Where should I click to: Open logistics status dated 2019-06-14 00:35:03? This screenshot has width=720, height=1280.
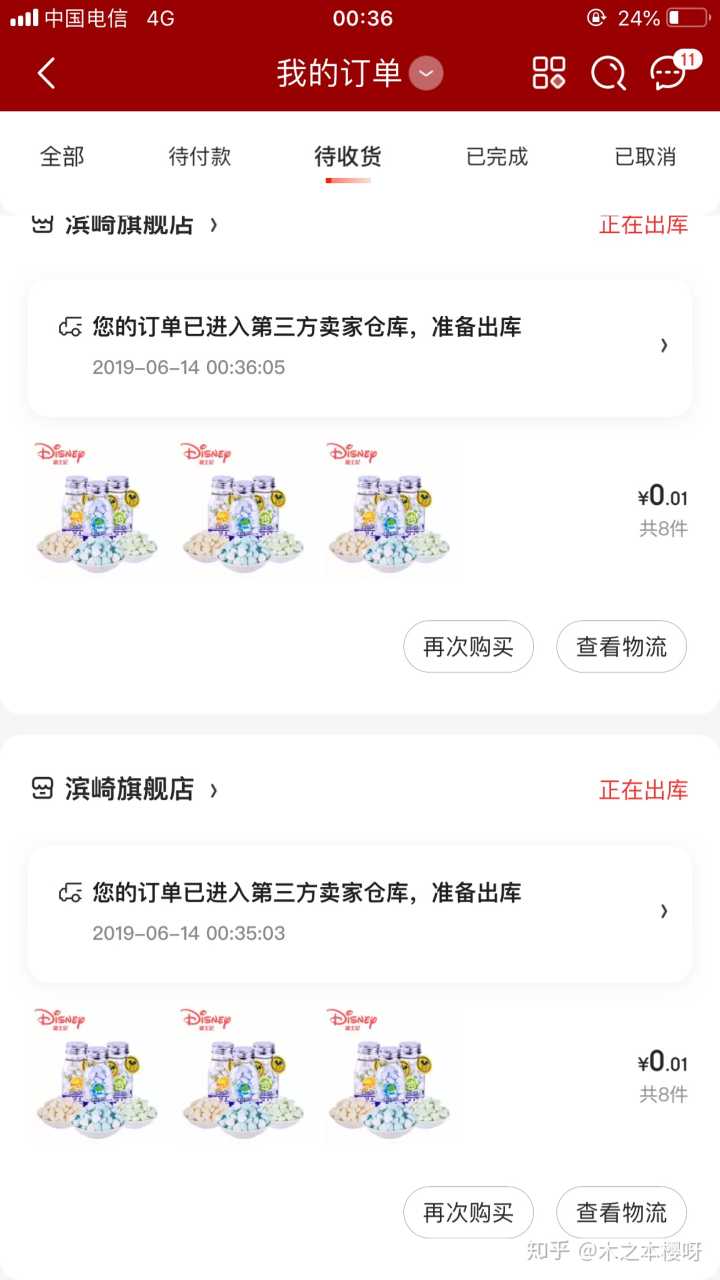[x=360, y=912]
